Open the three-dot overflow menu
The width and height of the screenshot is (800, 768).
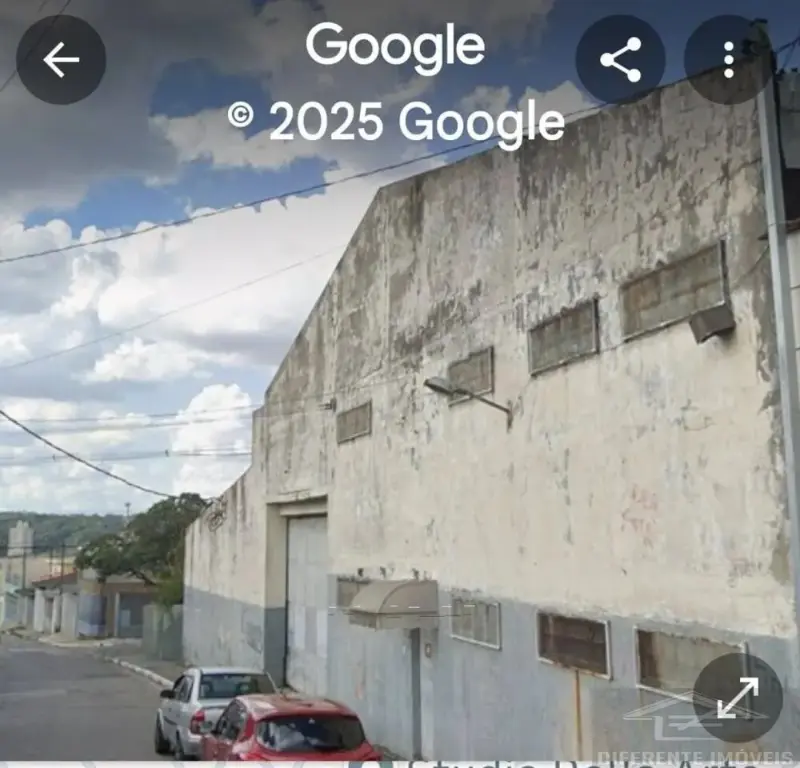pos(728,60)
